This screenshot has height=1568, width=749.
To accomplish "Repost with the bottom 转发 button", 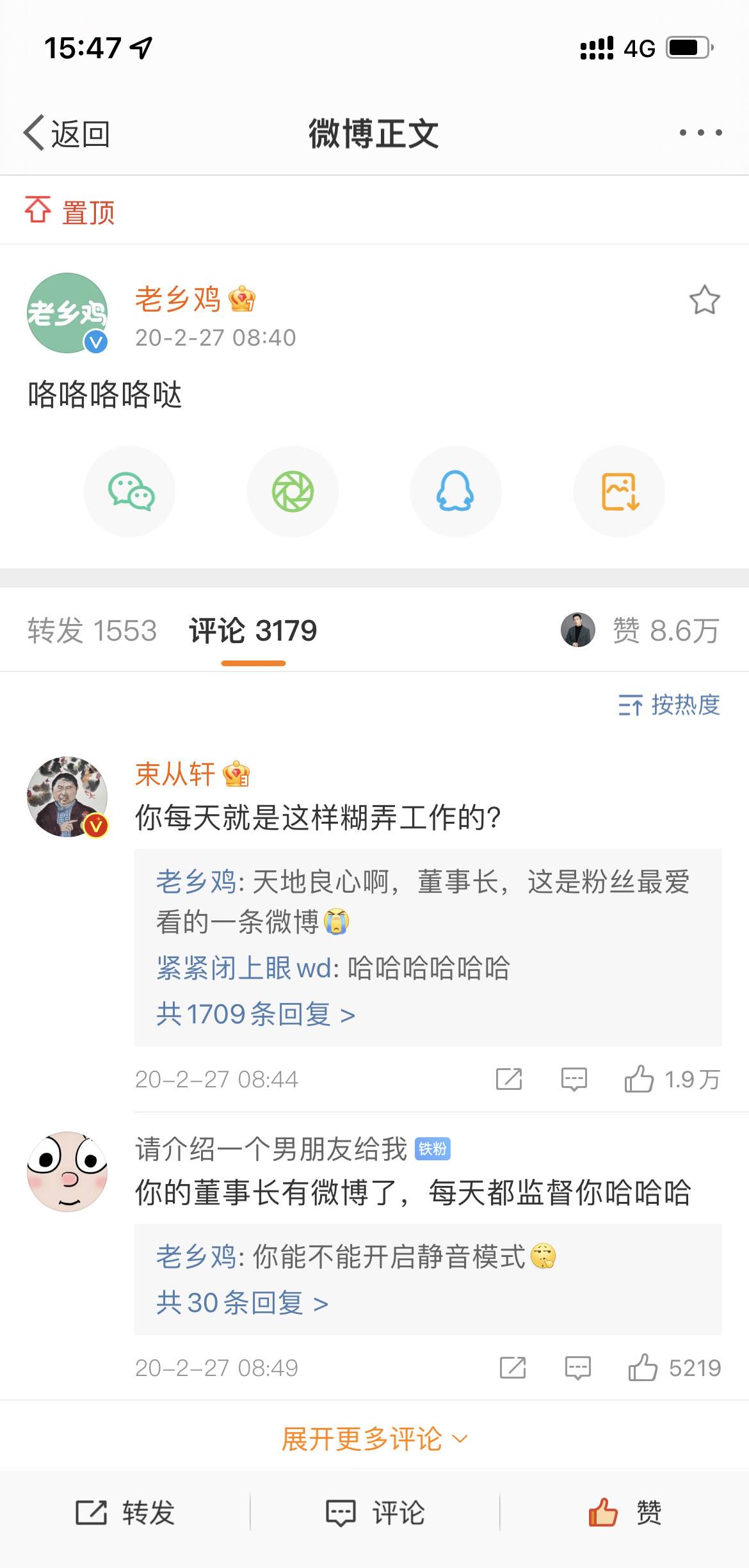I will click(x=125, y=1513).
